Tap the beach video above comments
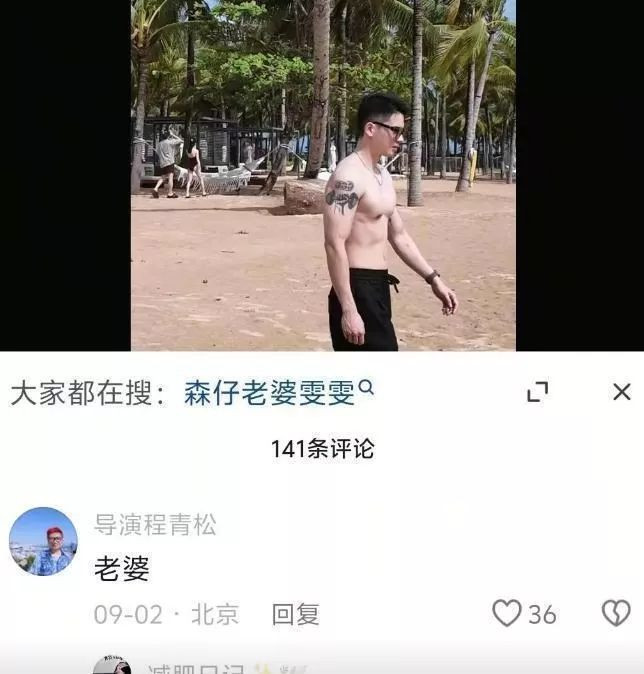 coord(322,175)
